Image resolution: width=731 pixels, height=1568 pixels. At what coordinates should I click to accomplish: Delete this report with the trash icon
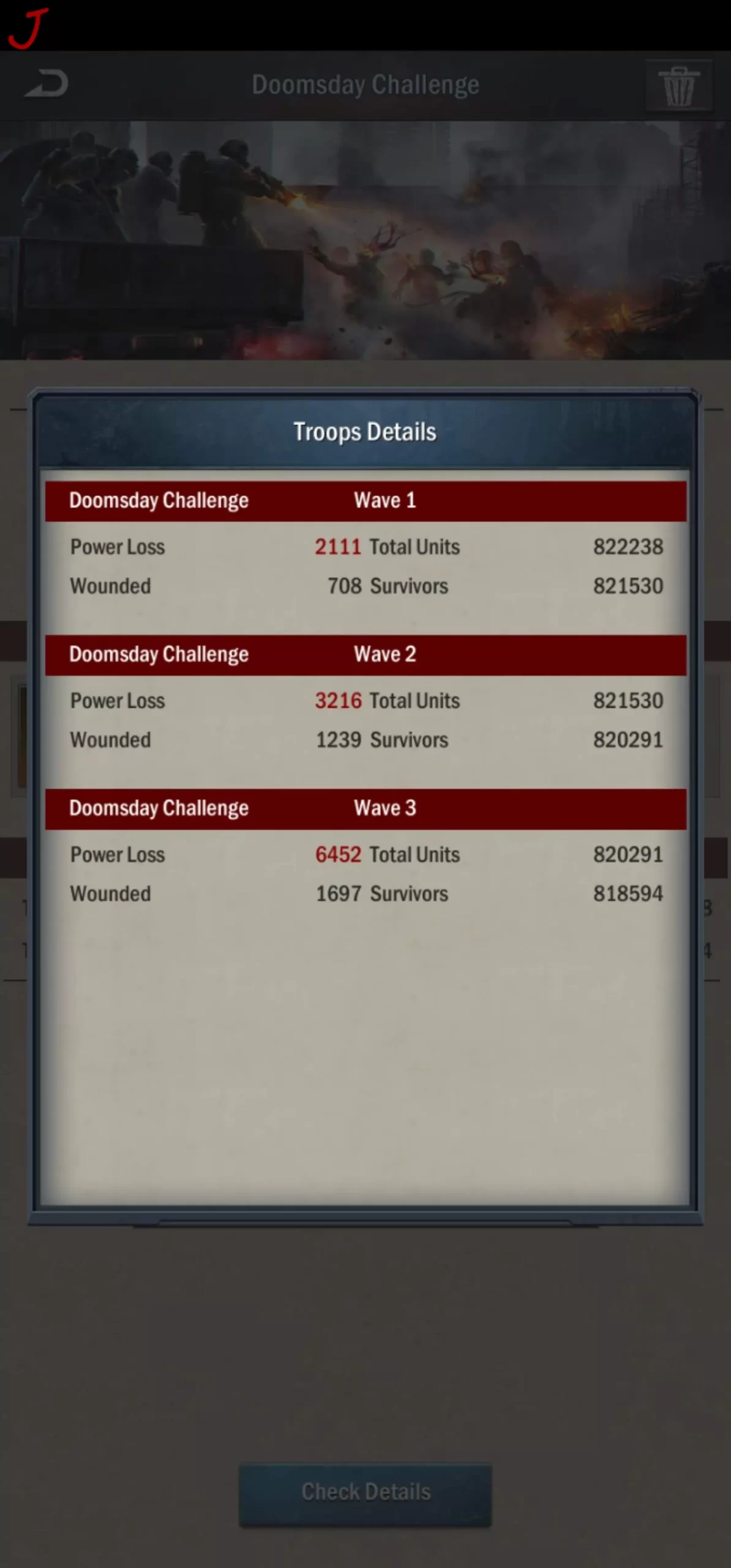coord(679,86)
